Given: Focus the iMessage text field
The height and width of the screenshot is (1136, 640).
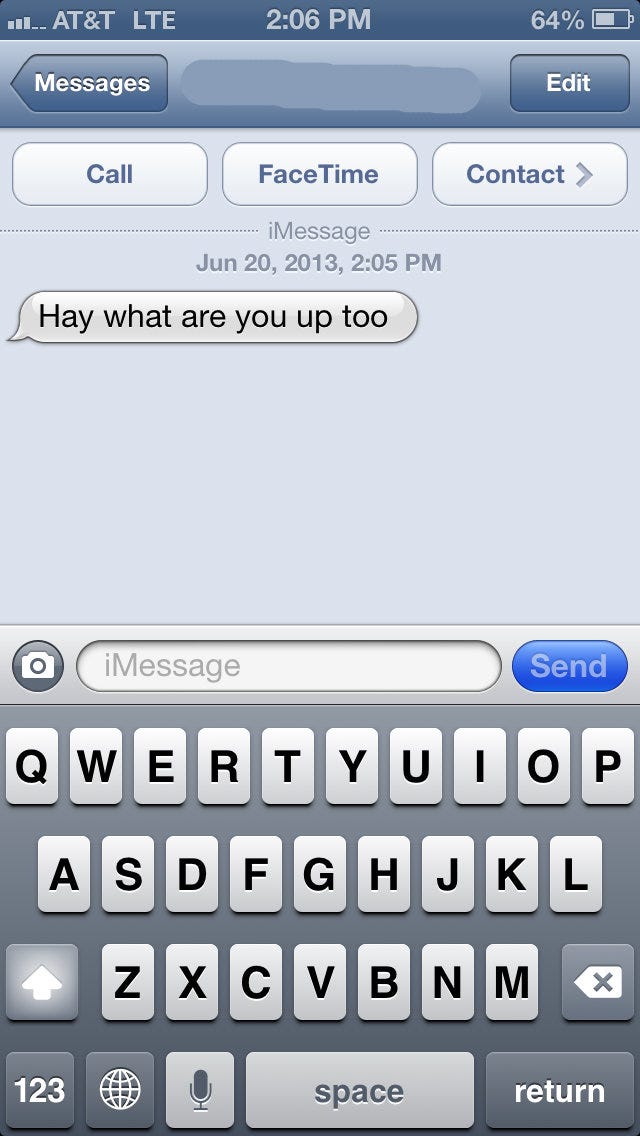Looking at the screenshot, I should point(288,665).
